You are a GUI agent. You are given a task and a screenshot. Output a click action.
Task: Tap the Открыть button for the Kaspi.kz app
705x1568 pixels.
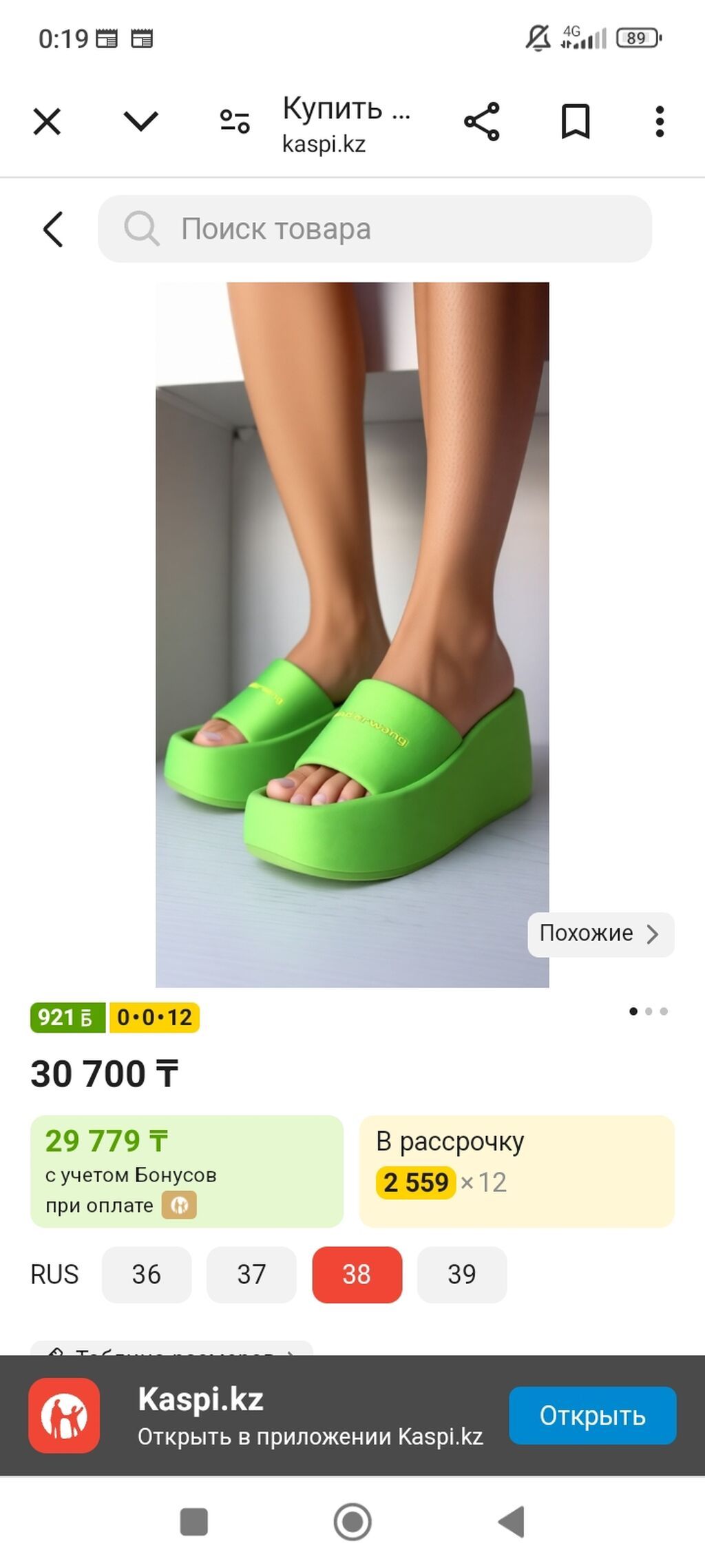[593, 1416]
